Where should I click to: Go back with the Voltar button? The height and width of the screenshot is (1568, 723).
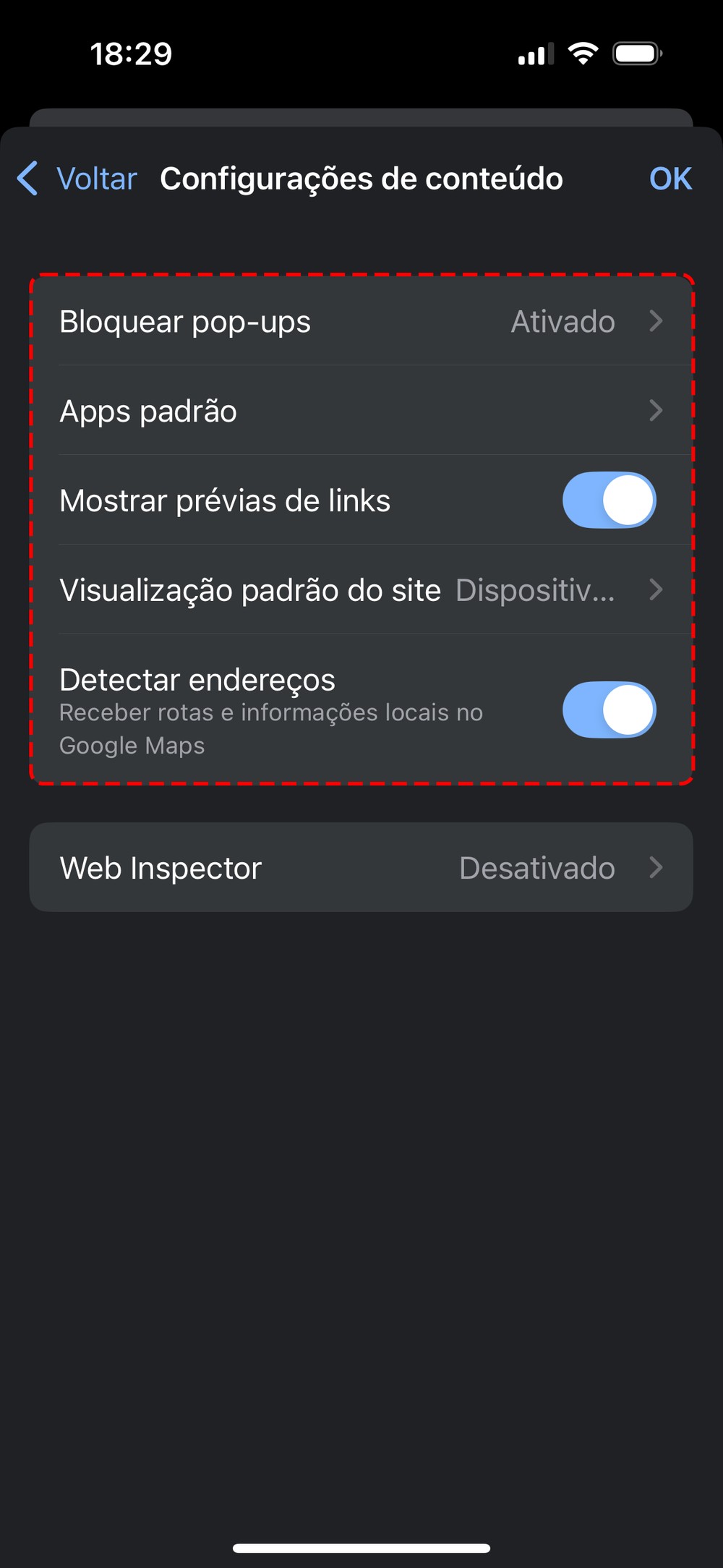point(78,179)
